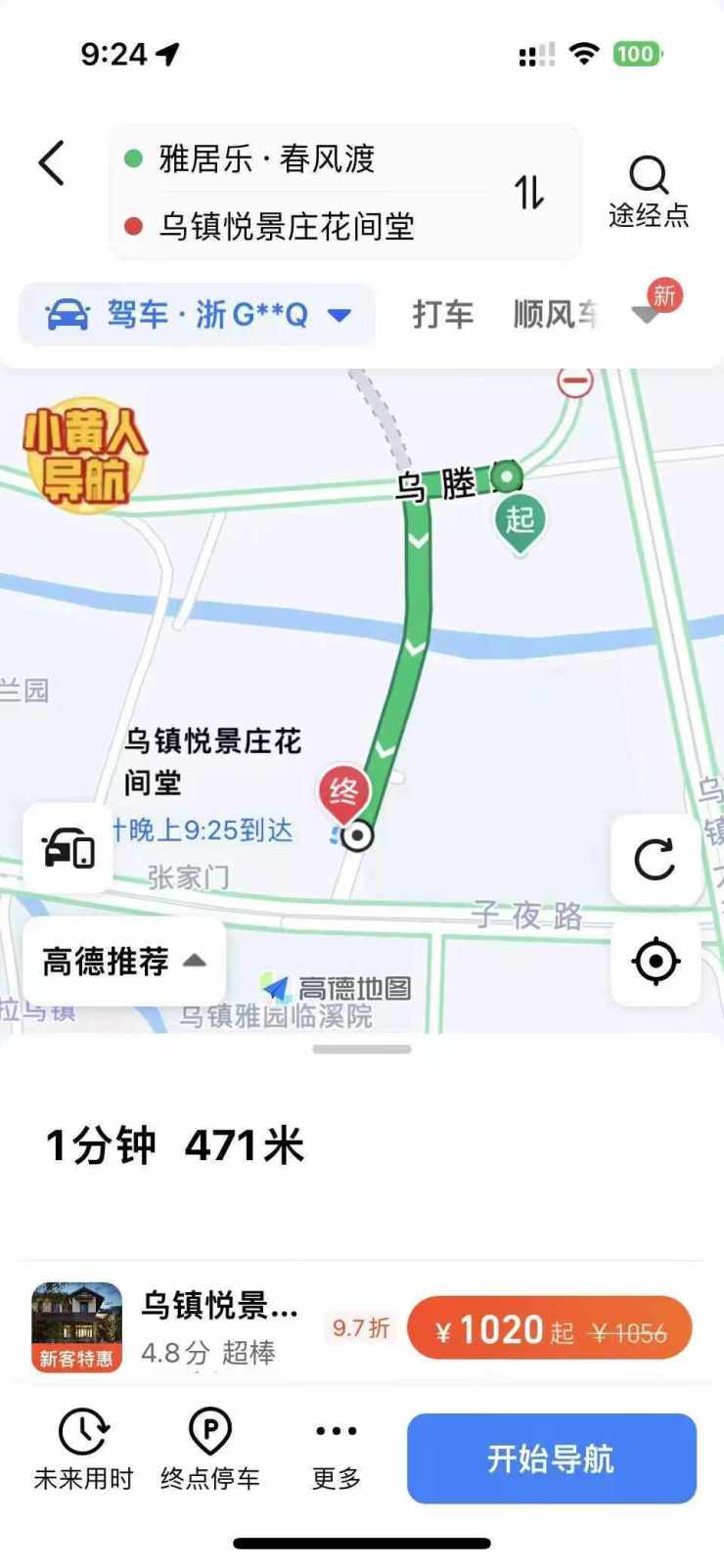Swap start and destination points
Screen dimensions: 724x1568
(529, 192)
